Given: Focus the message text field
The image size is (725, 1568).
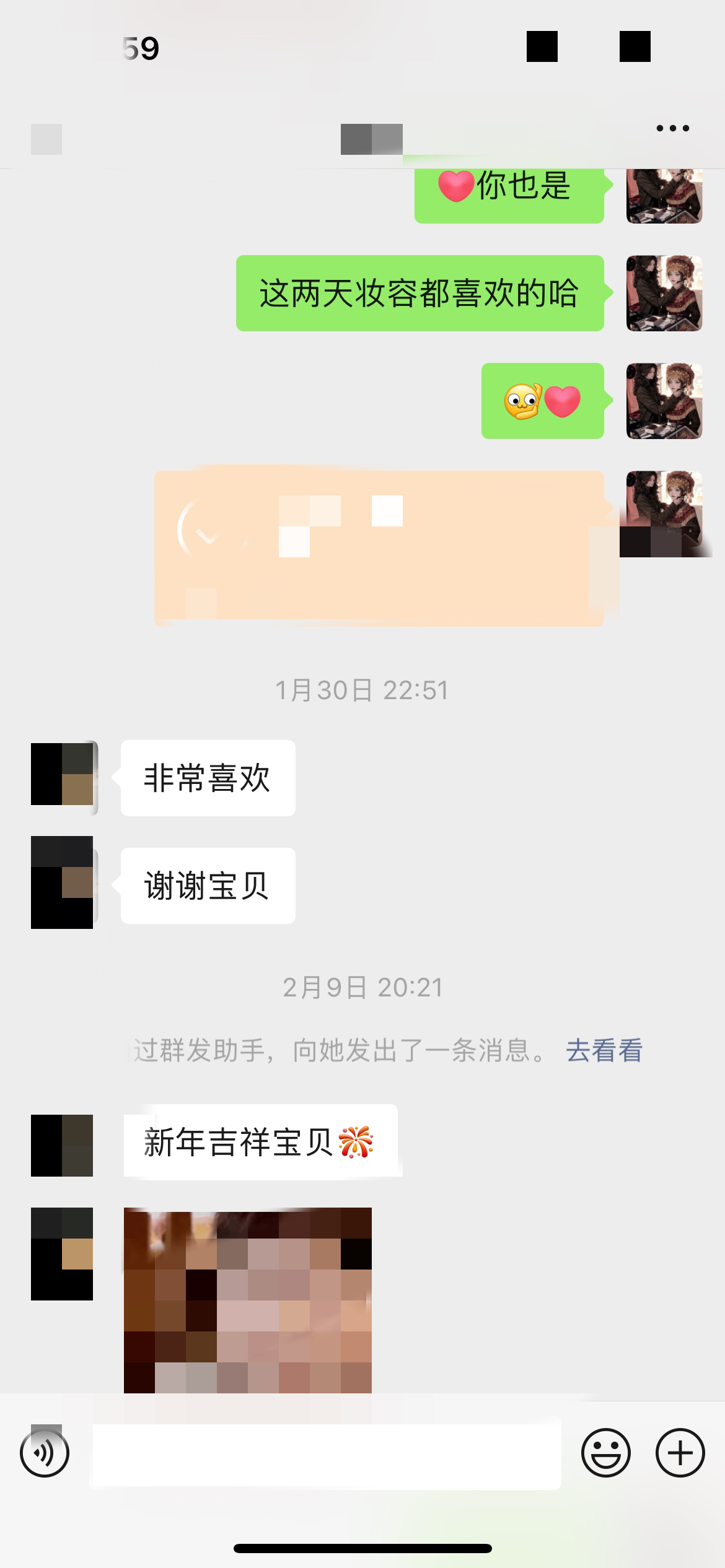Looking at the screenshot, I should [x=326, y=1453].
